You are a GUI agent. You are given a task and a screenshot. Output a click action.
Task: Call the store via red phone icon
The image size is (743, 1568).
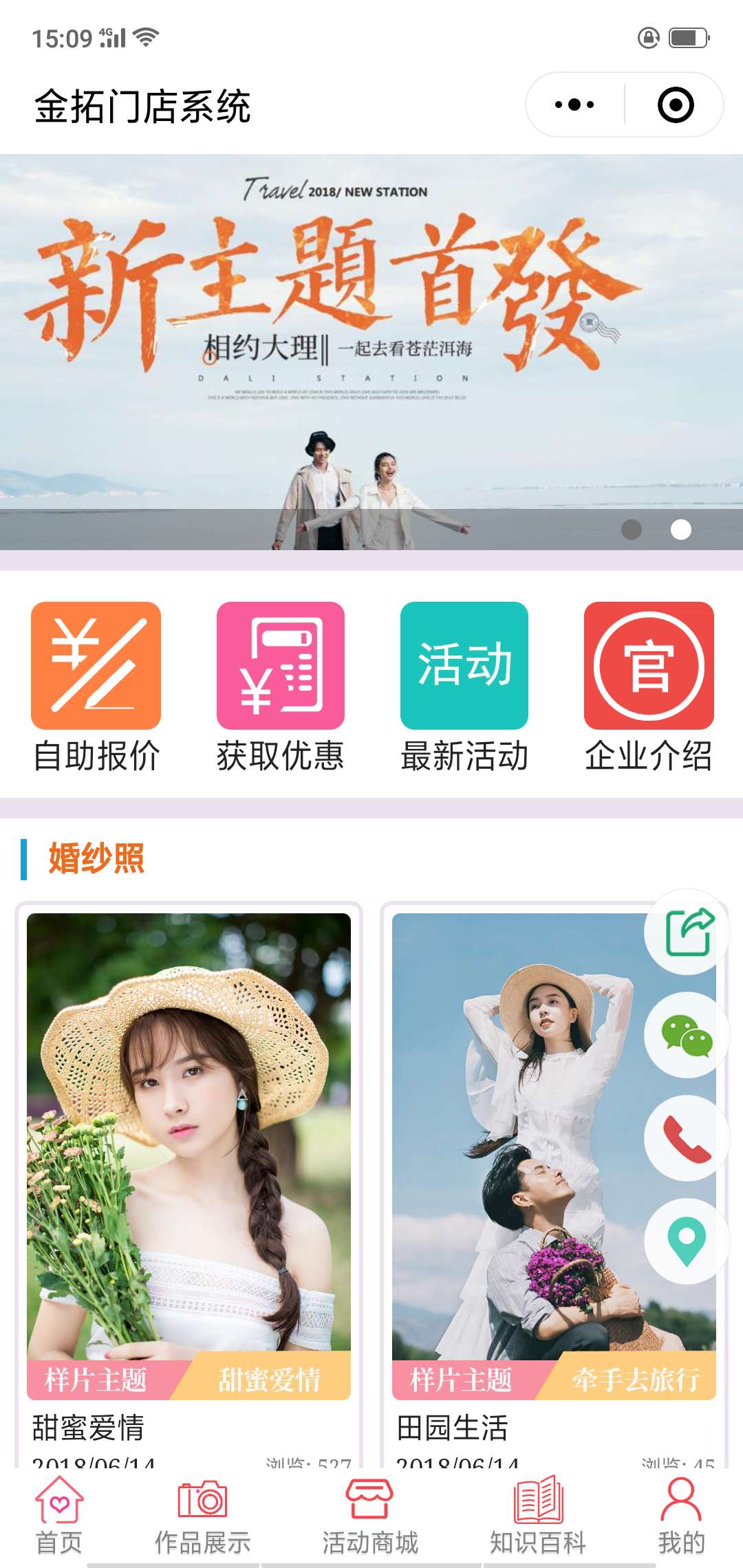coord(687,1138)
